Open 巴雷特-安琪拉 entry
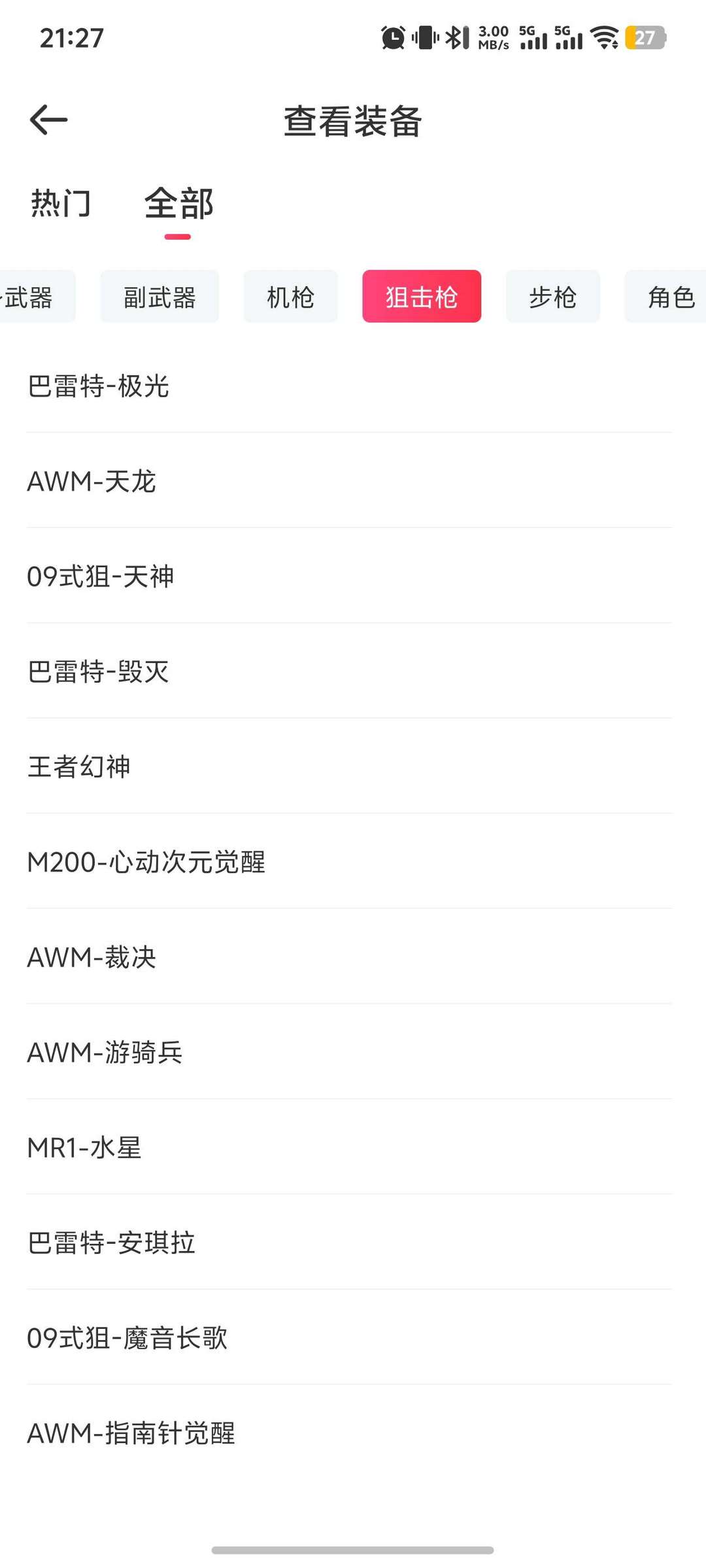Viewport: 706px width, 1568px height. [349, 1243]
